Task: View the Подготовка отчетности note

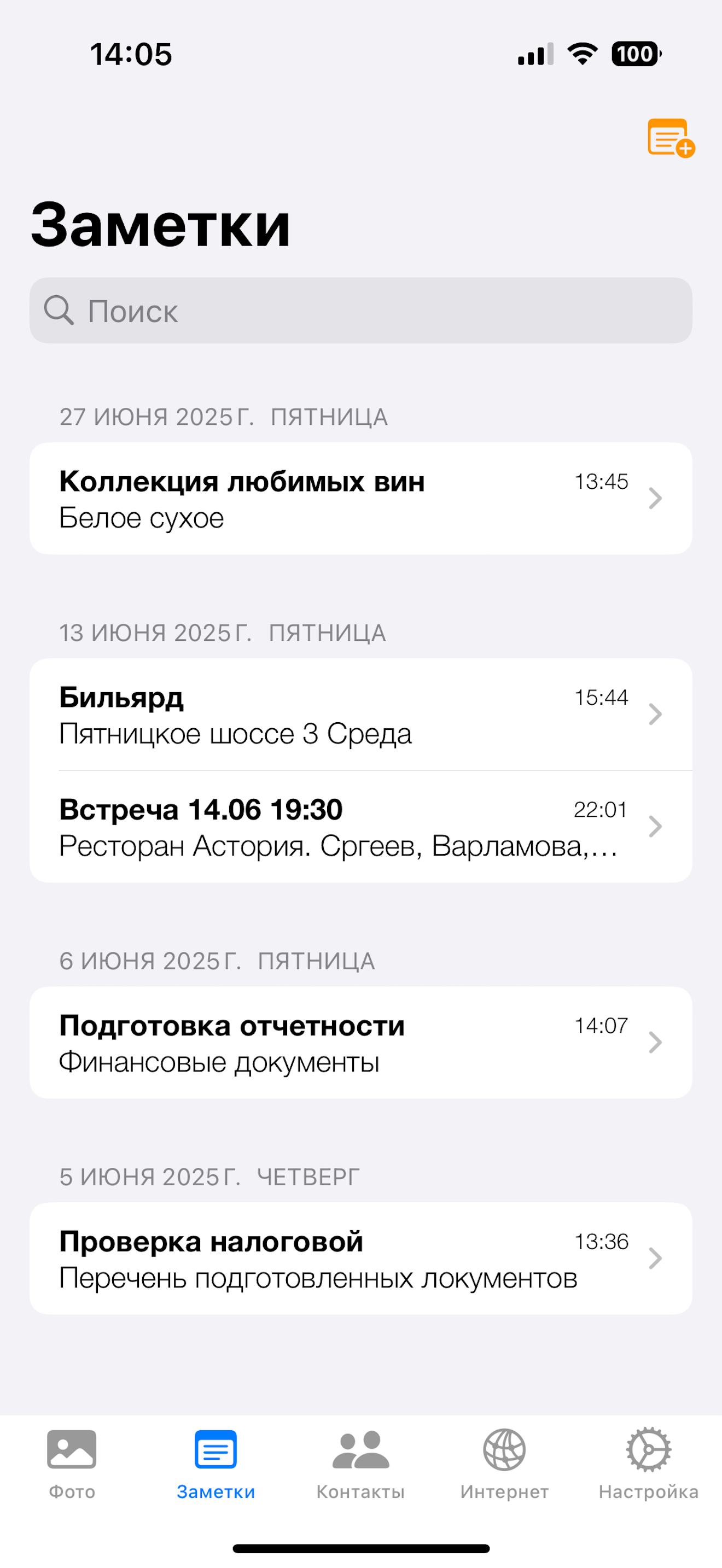Action: [360, 1043]
